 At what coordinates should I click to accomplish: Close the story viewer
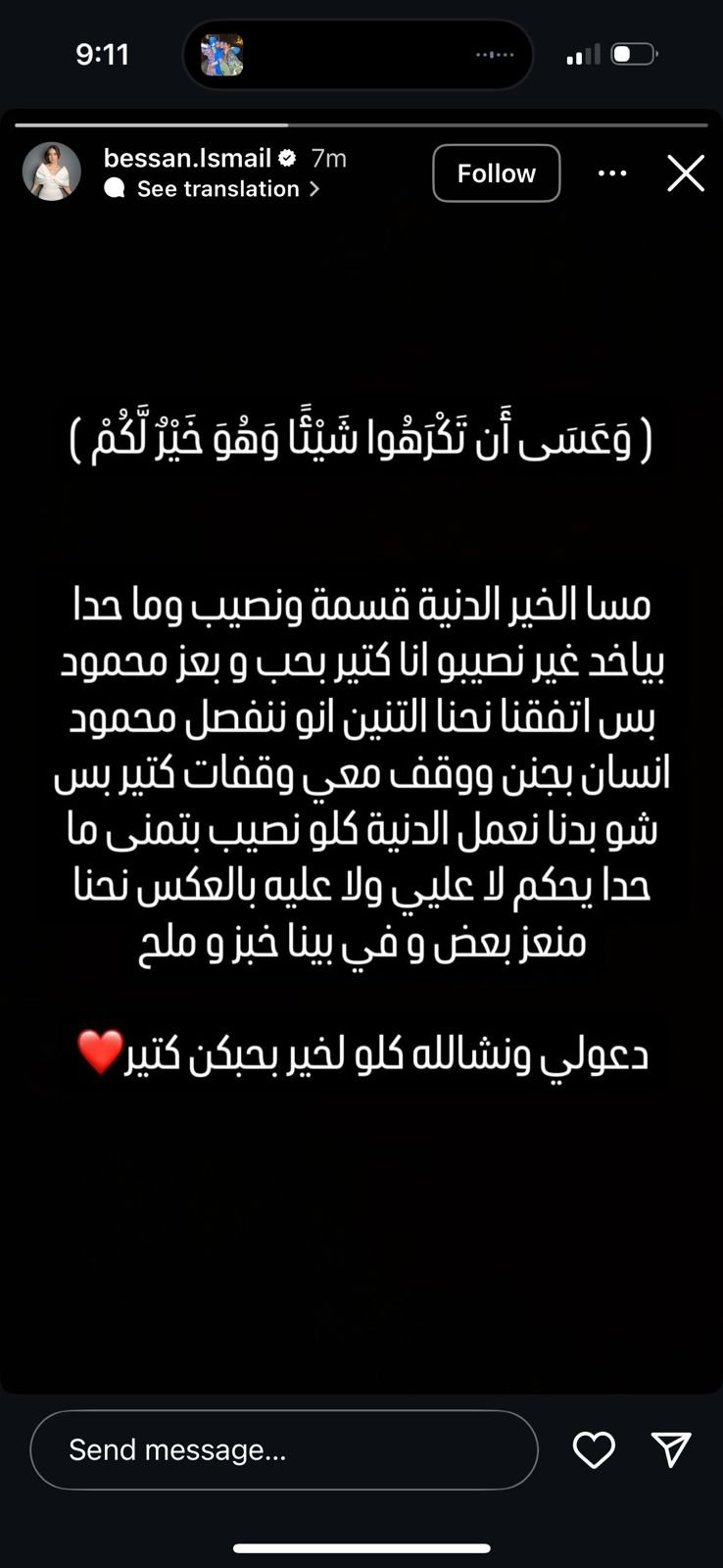coord(686,173)
